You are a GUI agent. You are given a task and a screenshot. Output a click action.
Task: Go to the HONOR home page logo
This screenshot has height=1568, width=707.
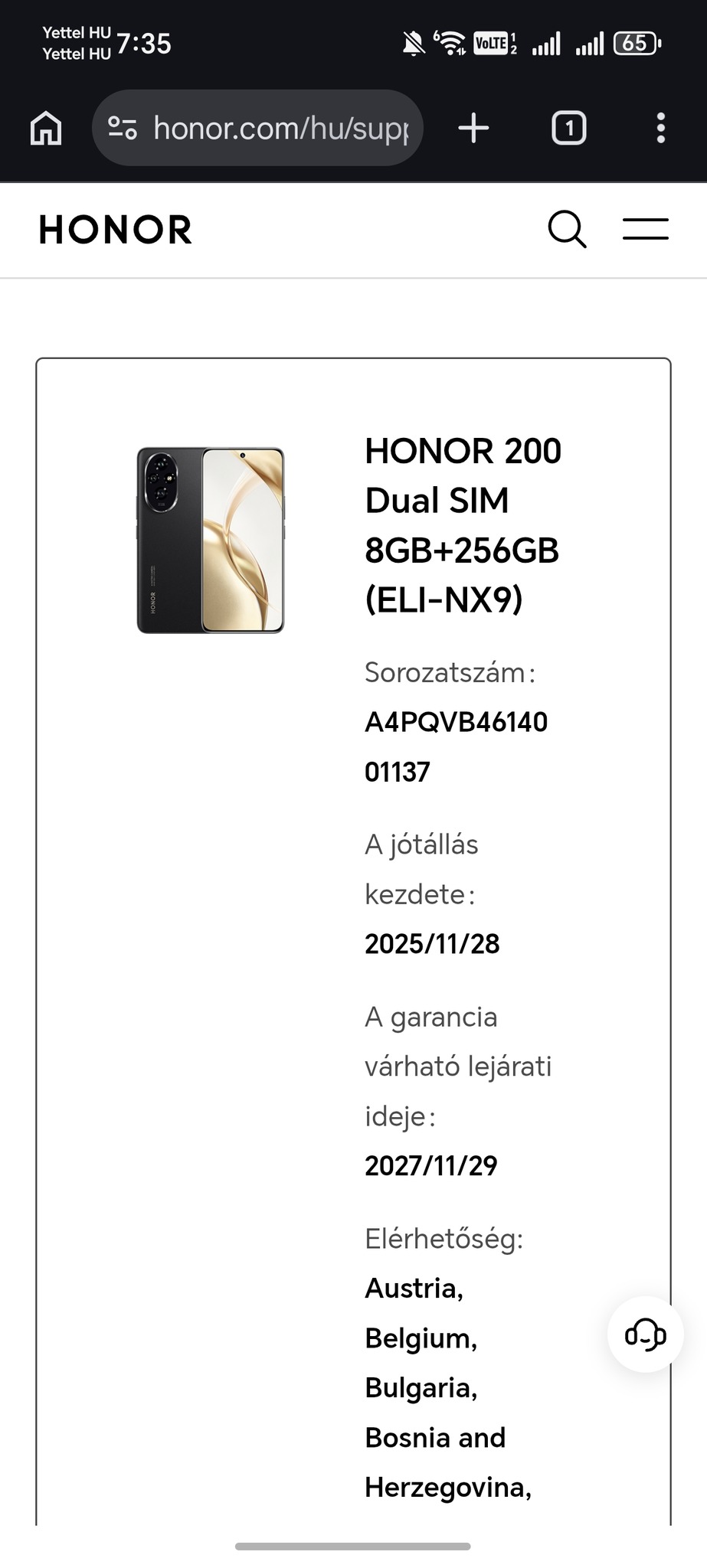[116, 230]
